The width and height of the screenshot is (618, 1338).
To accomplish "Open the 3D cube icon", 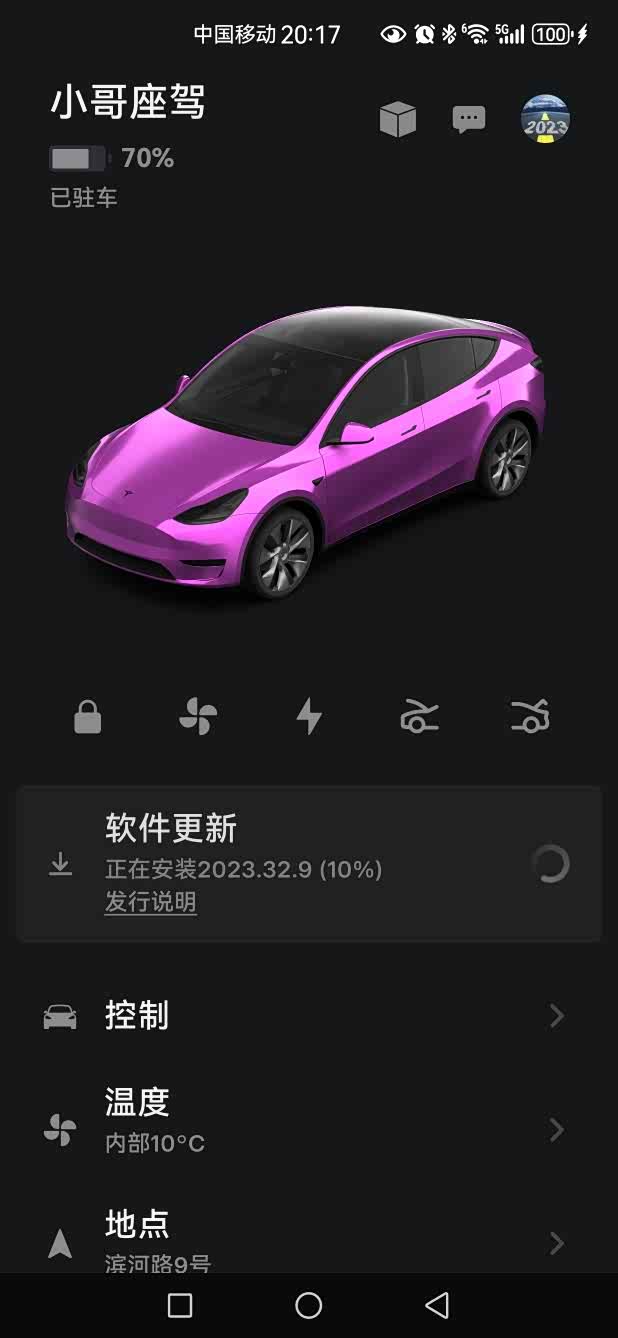I will [397, 120].
